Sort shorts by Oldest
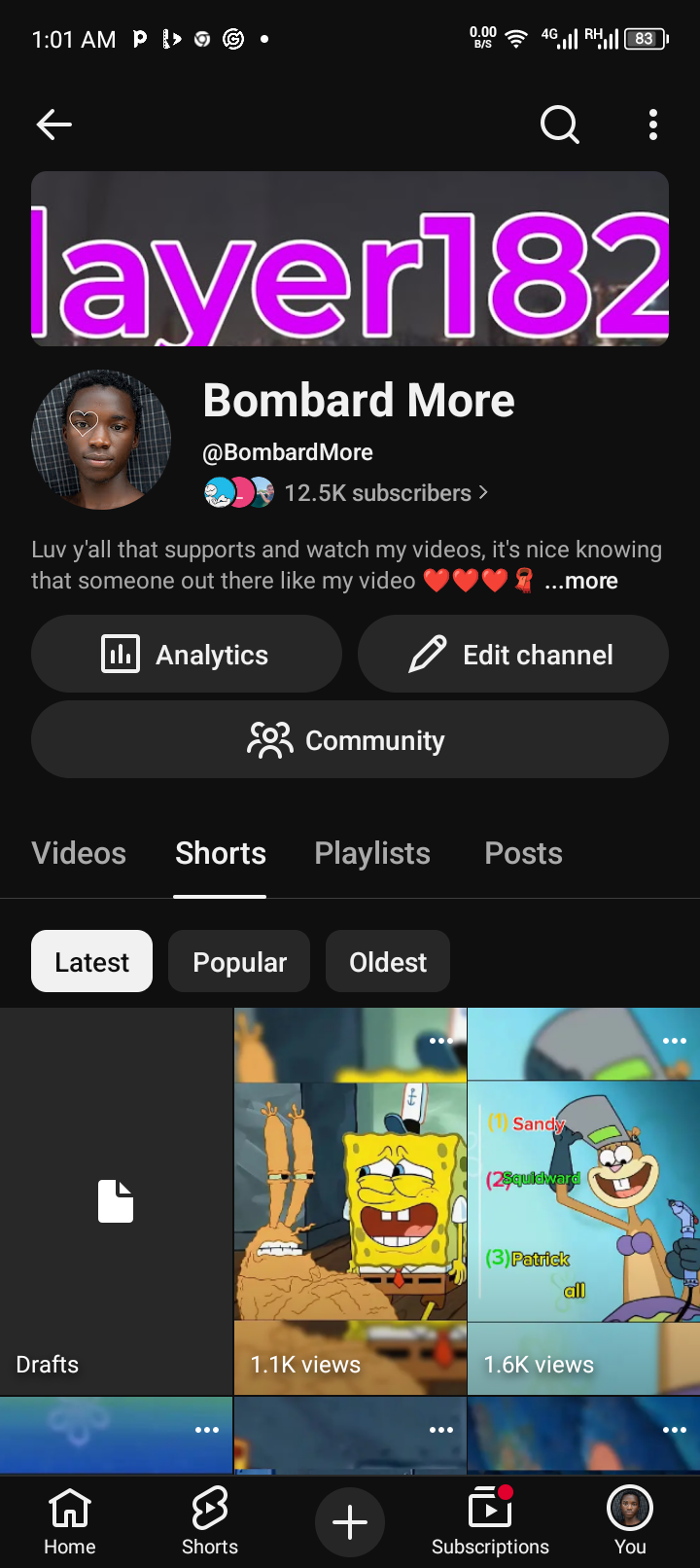The width and height of the screenshot is (700, 1568). [388, 961]
